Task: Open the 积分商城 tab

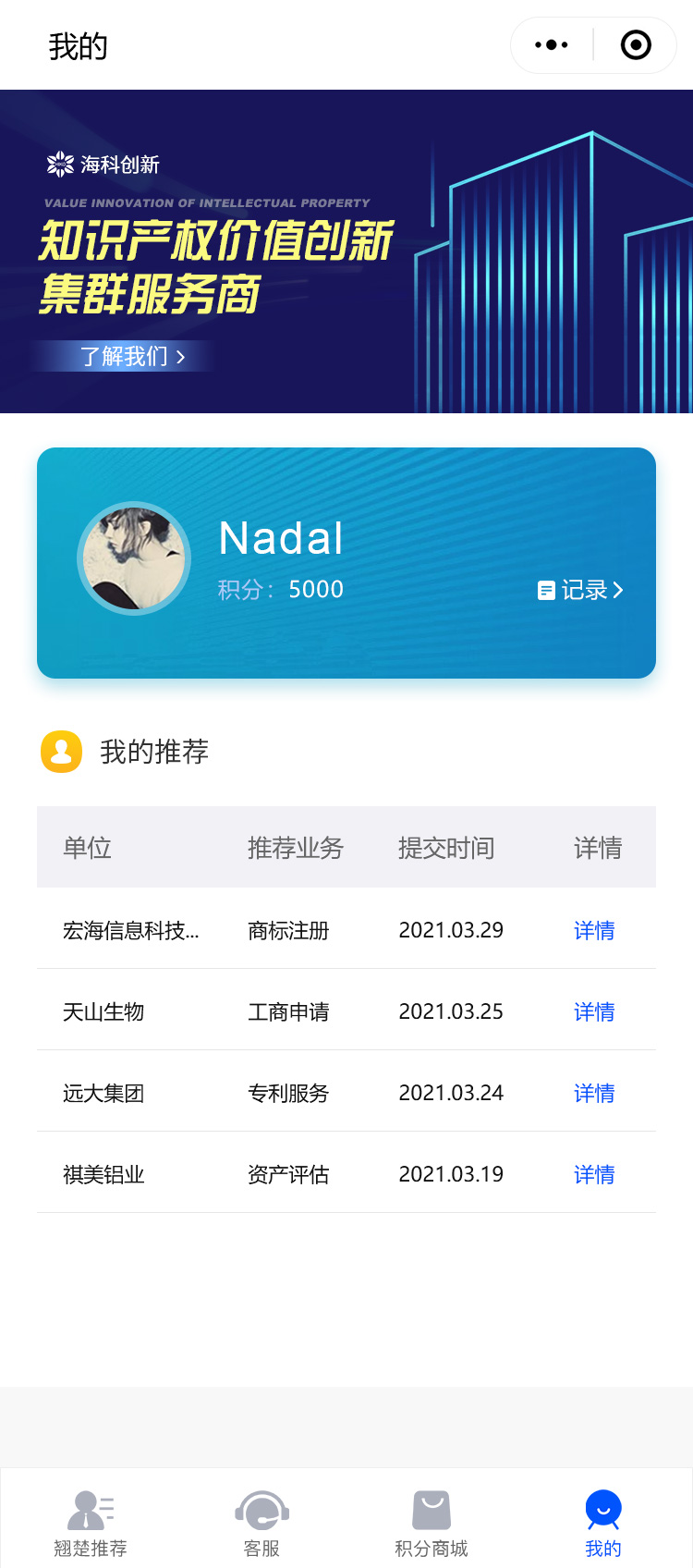Action: (x=432, y=1523)
